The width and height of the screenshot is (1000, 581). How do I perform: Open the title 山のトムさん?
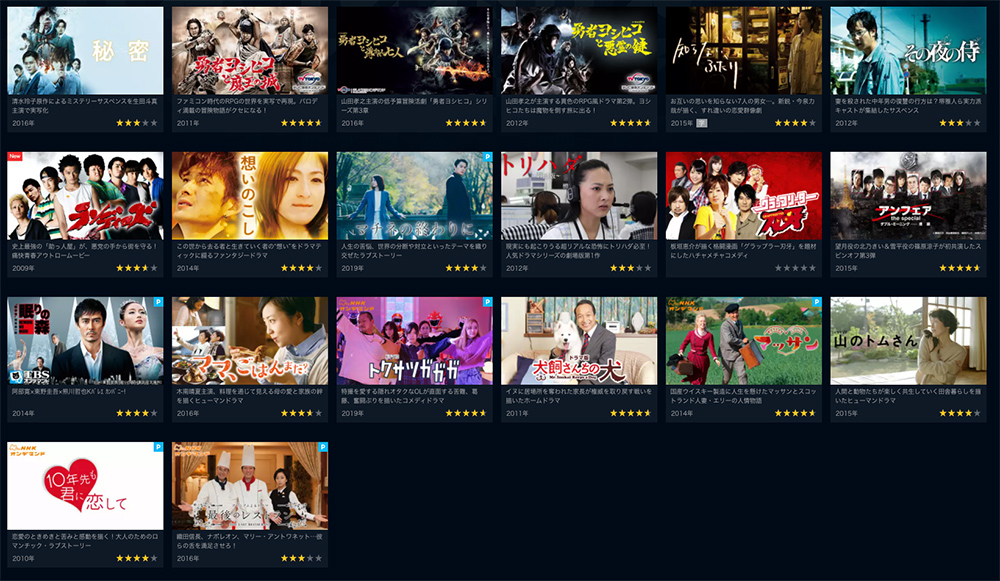908,340
